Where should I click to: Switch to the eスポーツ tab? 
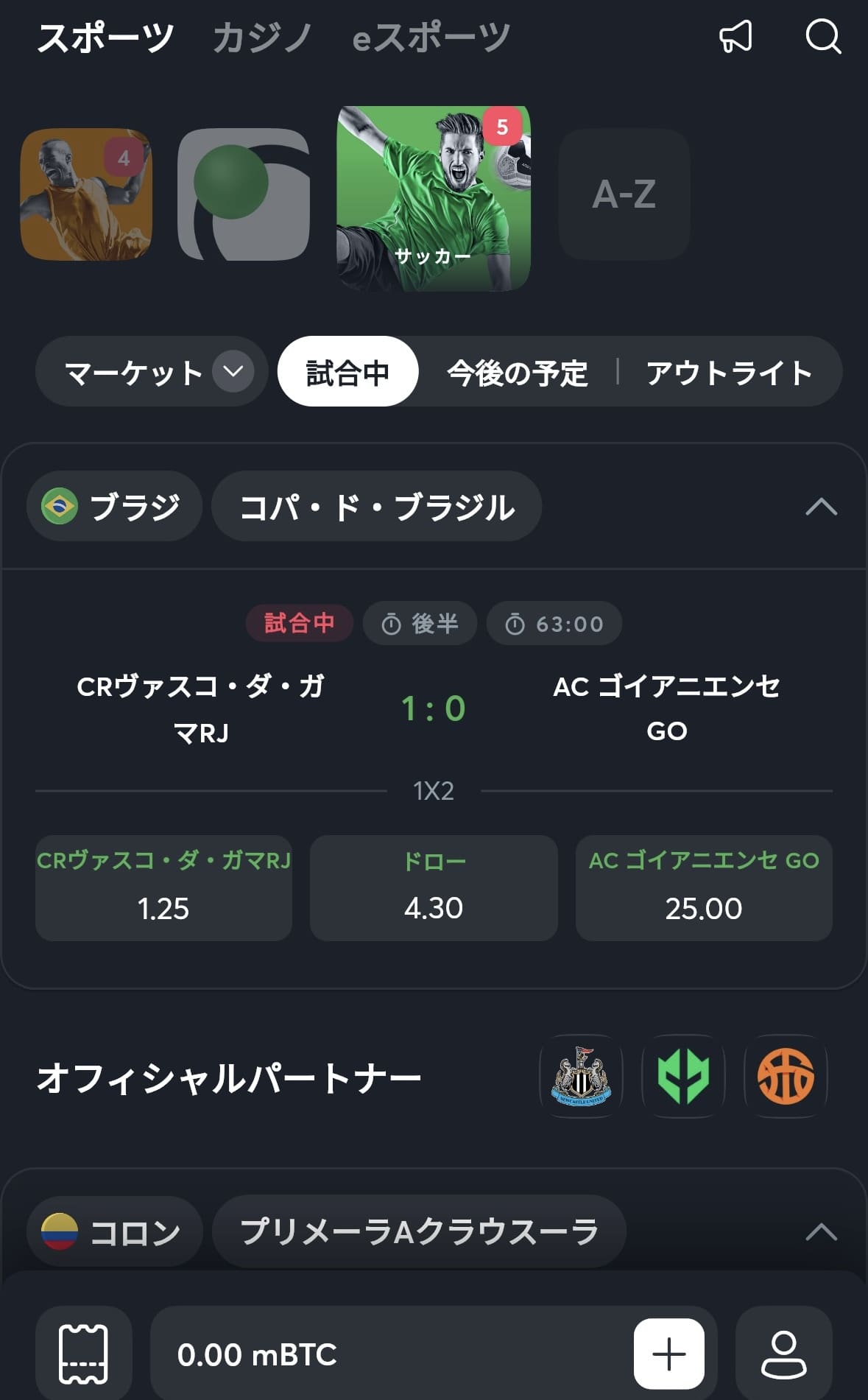point(431,38)
